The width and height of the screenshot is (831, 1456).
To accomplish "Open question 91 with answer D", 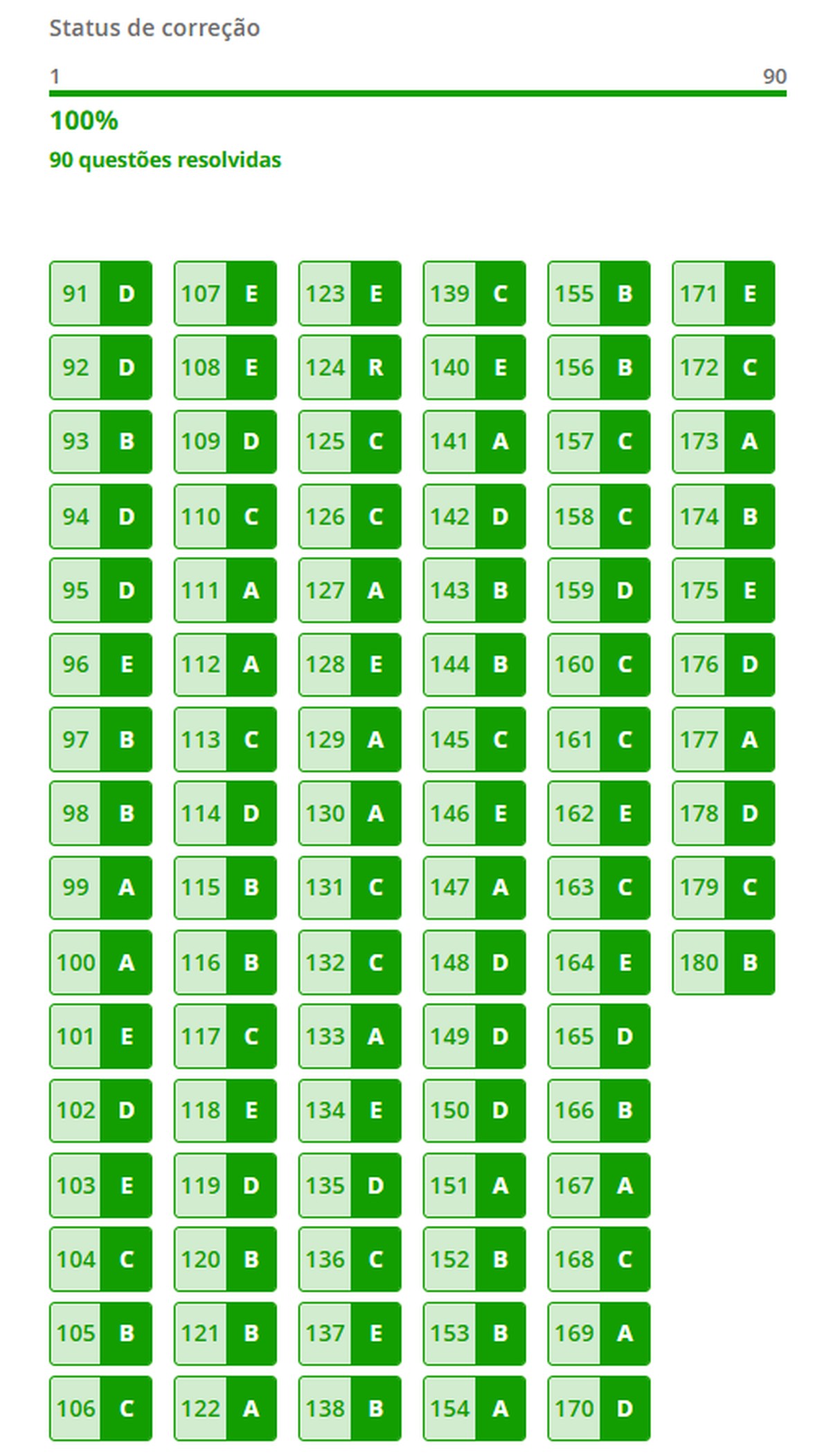I will [x=100, y=294].
